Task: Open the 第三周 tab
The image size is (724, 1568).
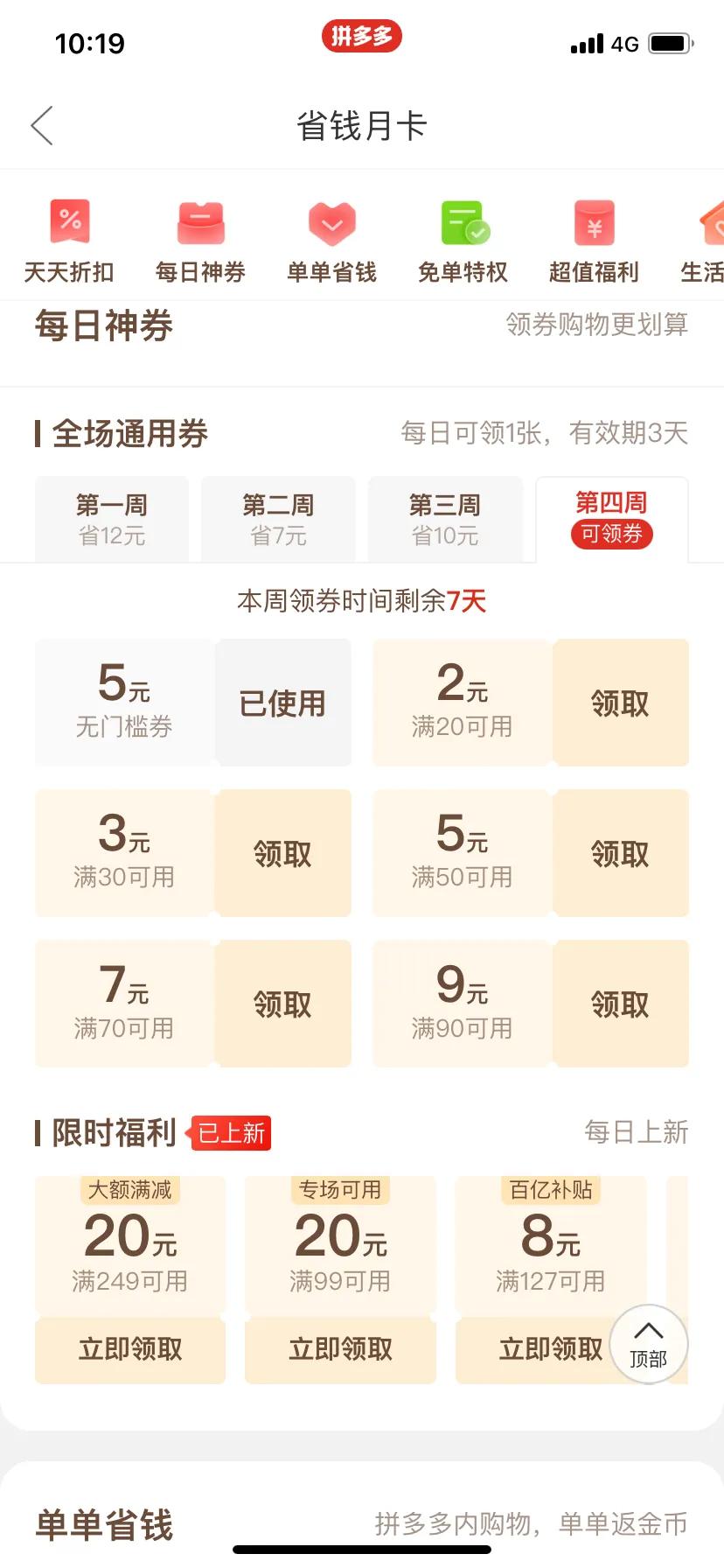Action: coord(446,518)
